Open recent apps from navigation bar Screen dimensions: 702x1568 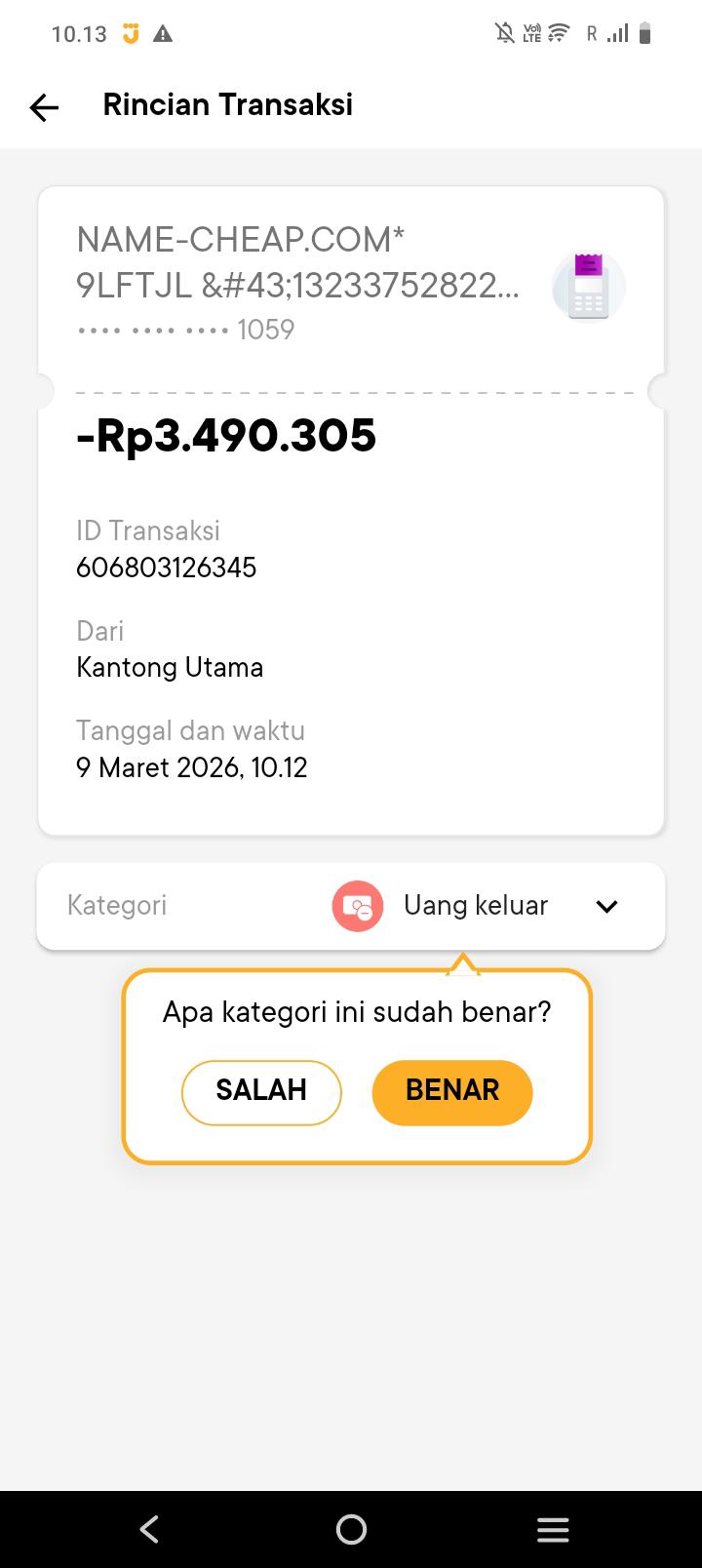pyautogui.click(x=553, y=1529)
